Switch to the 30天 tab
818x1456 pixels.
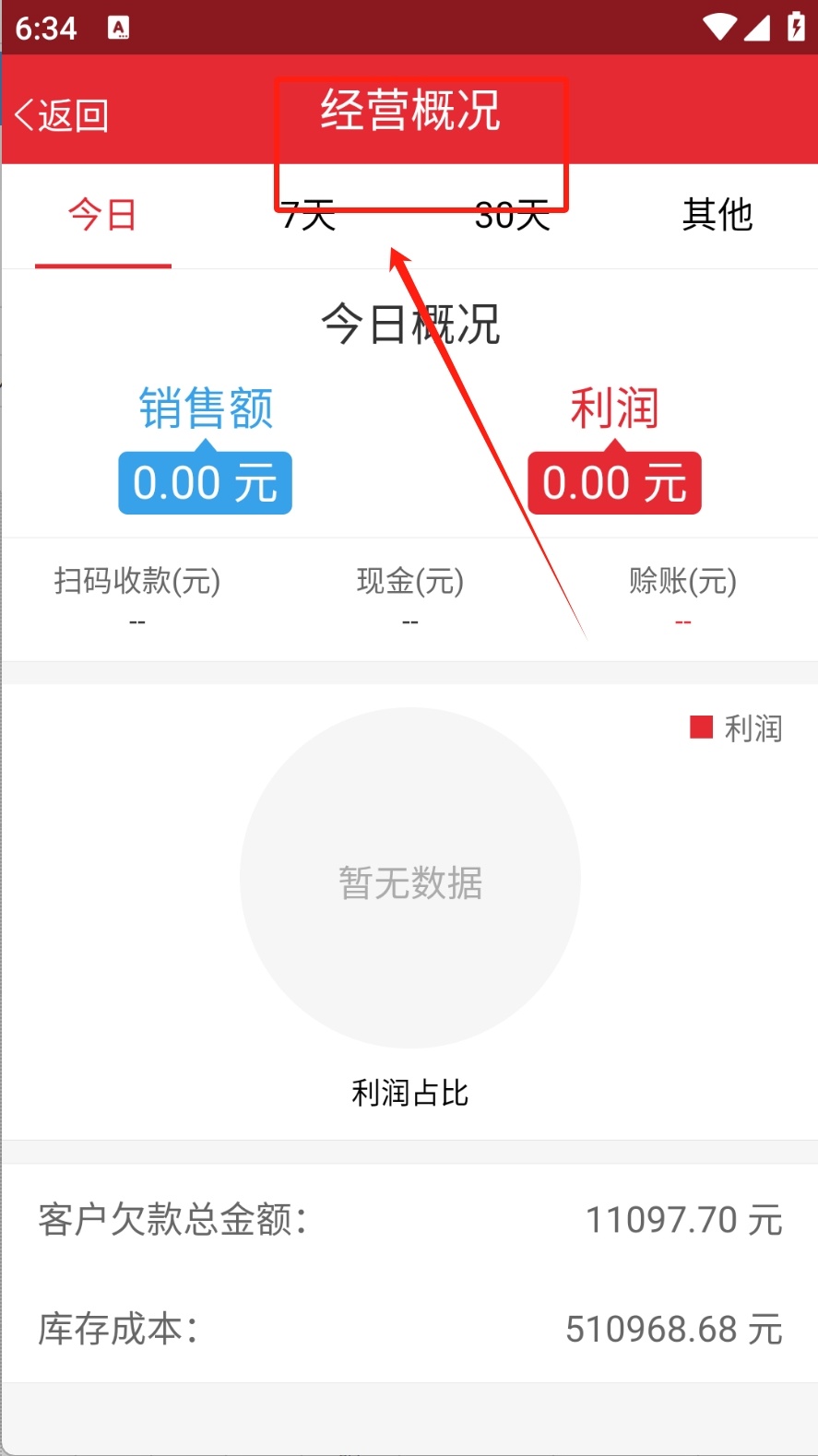(x=512, y=216)
